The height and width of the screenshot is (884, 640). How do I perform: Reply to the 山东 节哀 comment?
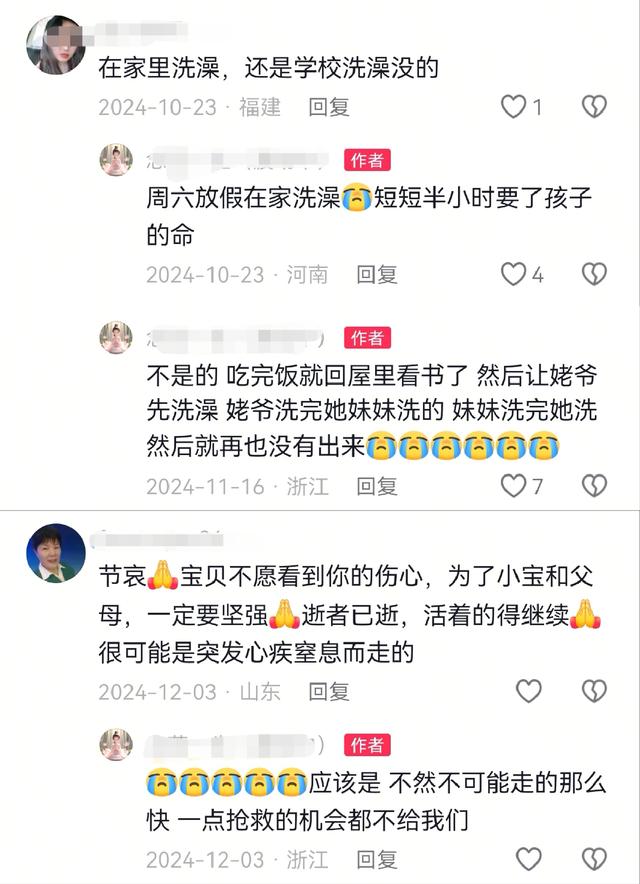329,692
